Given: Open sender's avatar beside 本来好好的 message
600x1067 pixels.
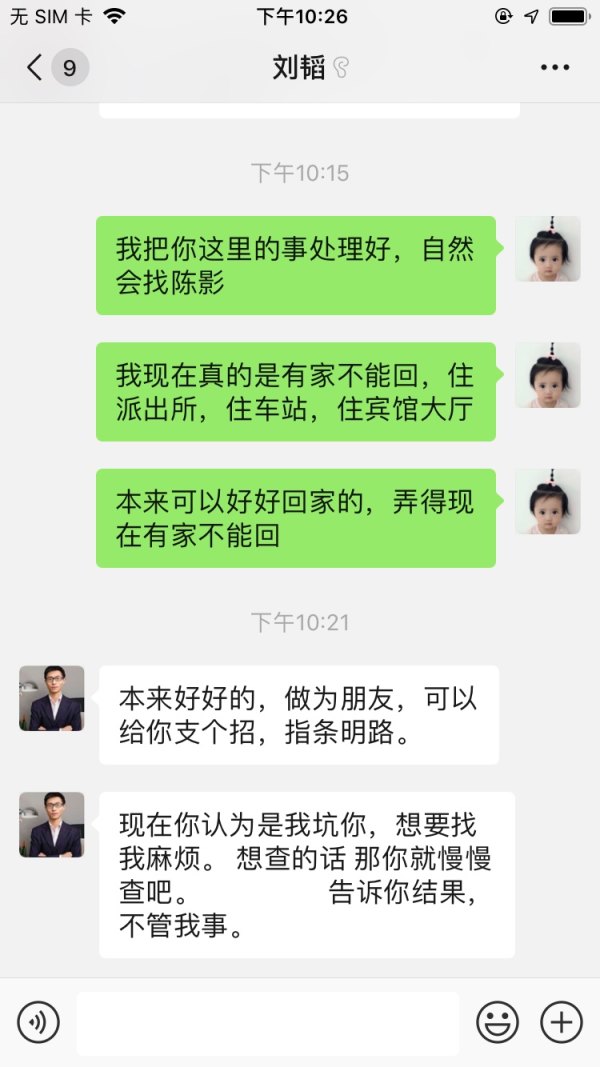Looking at the screenshot, I should (52, 698).
